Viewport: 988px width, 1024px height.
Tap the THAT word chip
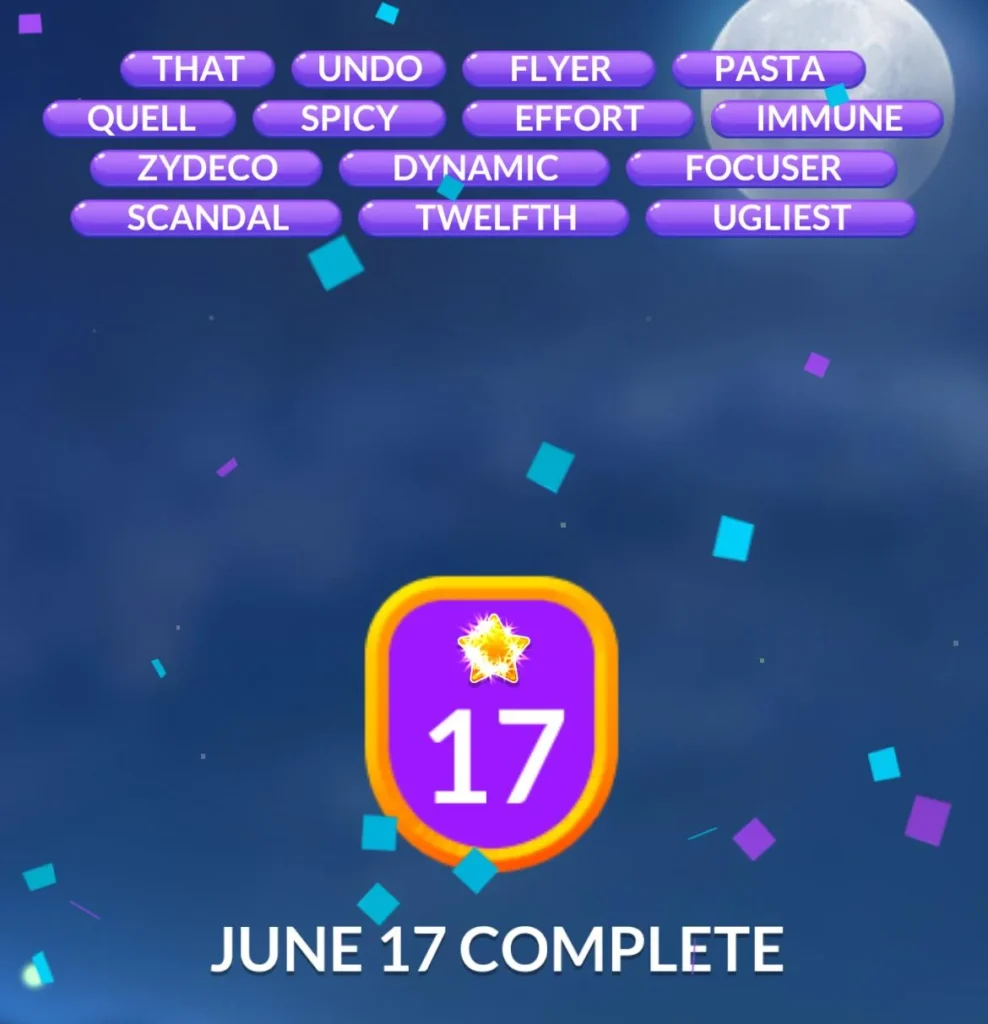[197, 69]
